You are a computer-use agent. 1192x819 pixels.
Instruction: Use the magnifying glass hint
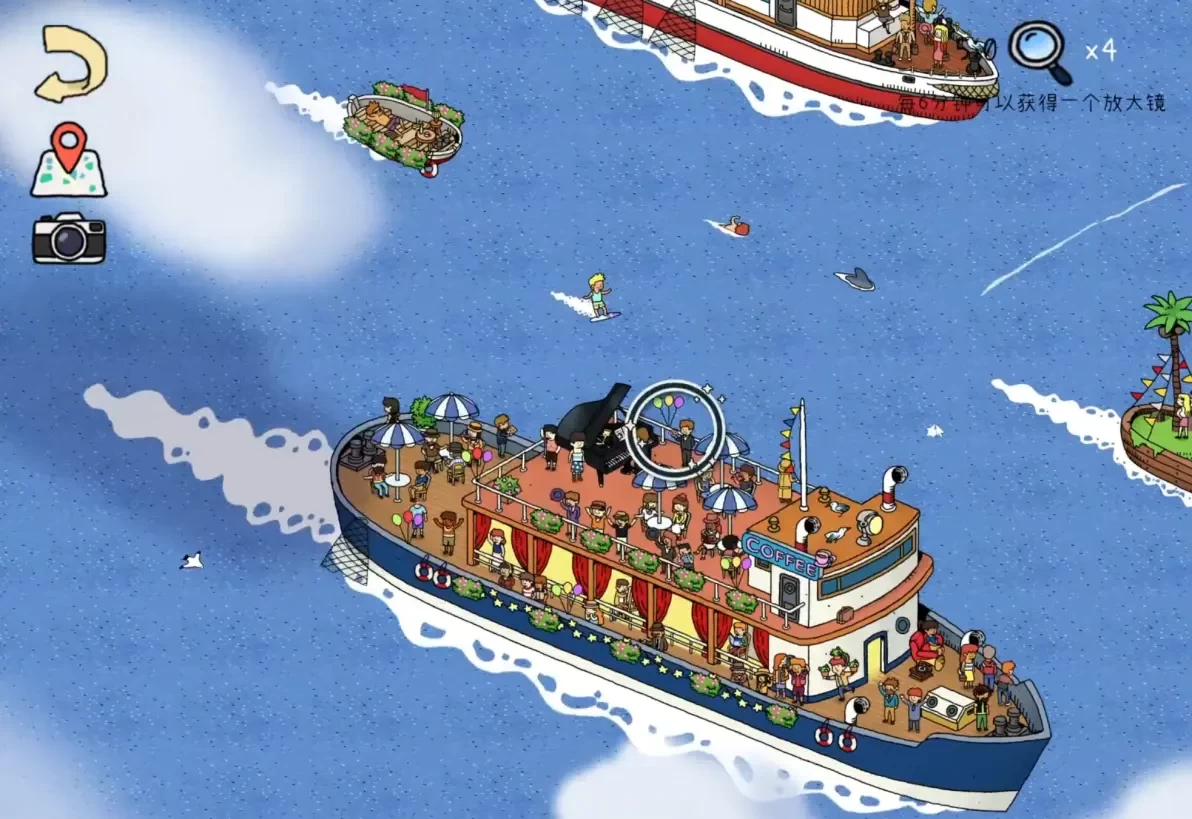1039,51
